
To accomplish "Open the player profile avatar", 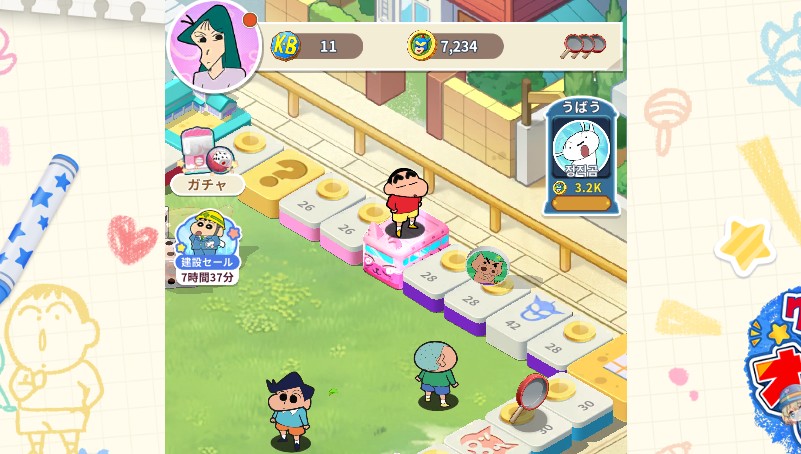I will pyautogui.click(x=214, y=47).
